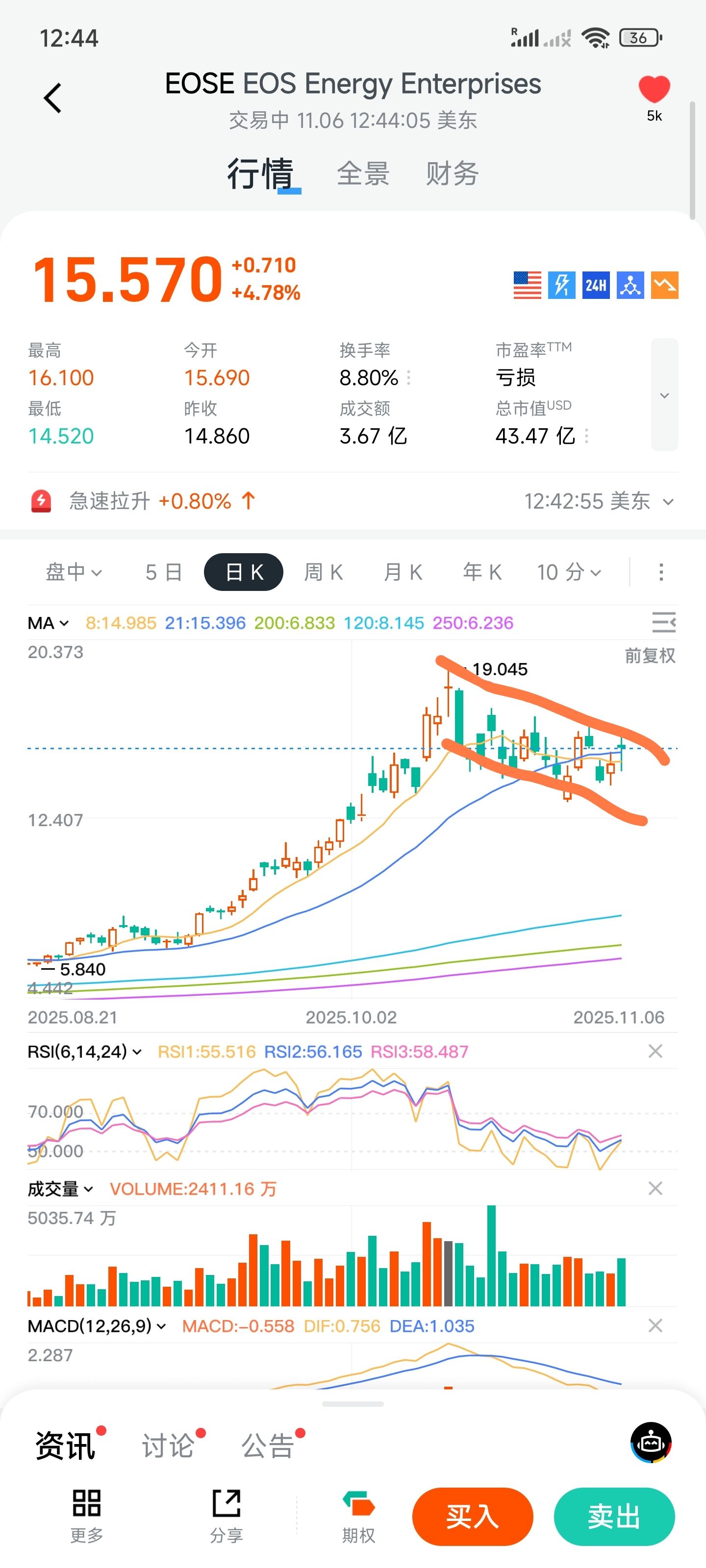Open the MA indicator dropdown
The image size is (706, 1568).
(x=48, y=623)
